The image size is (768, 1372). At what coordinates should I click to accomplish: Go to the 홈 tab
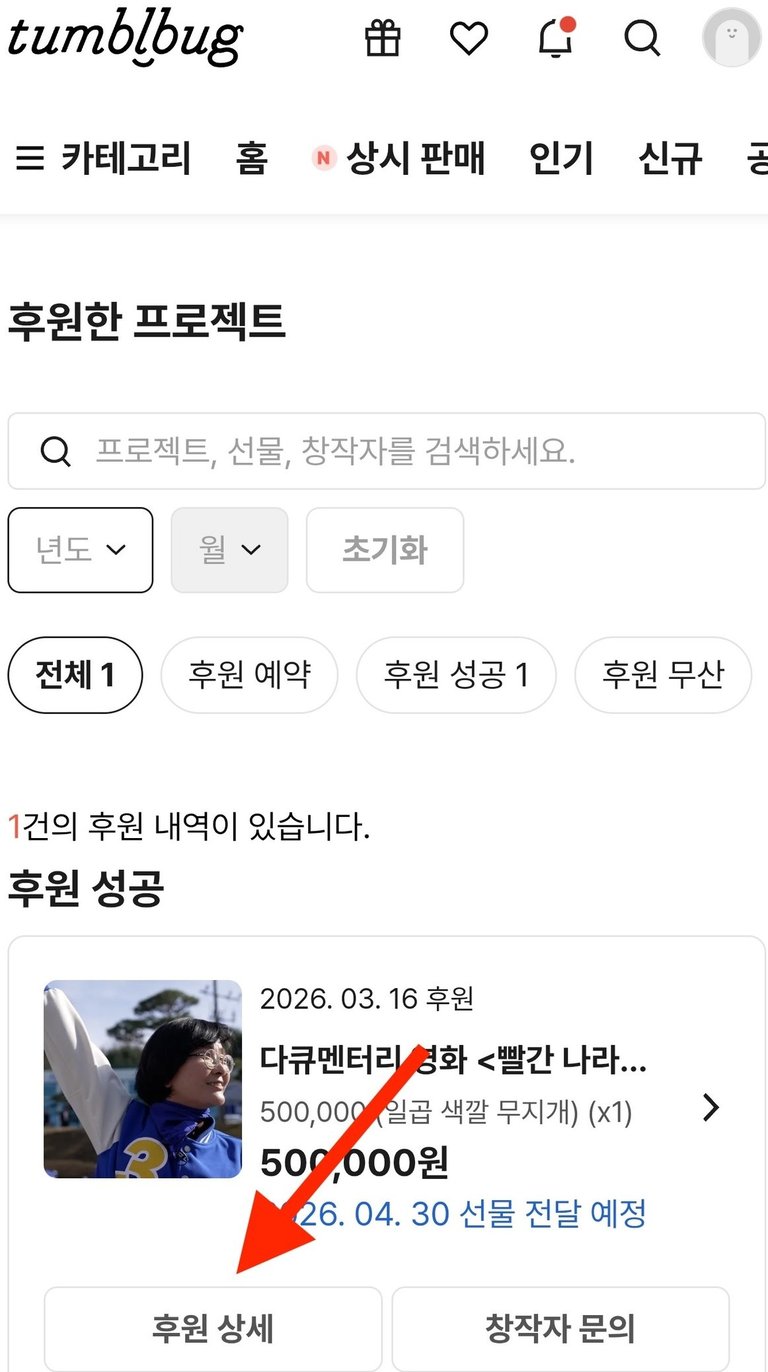(x=252, y=158)
